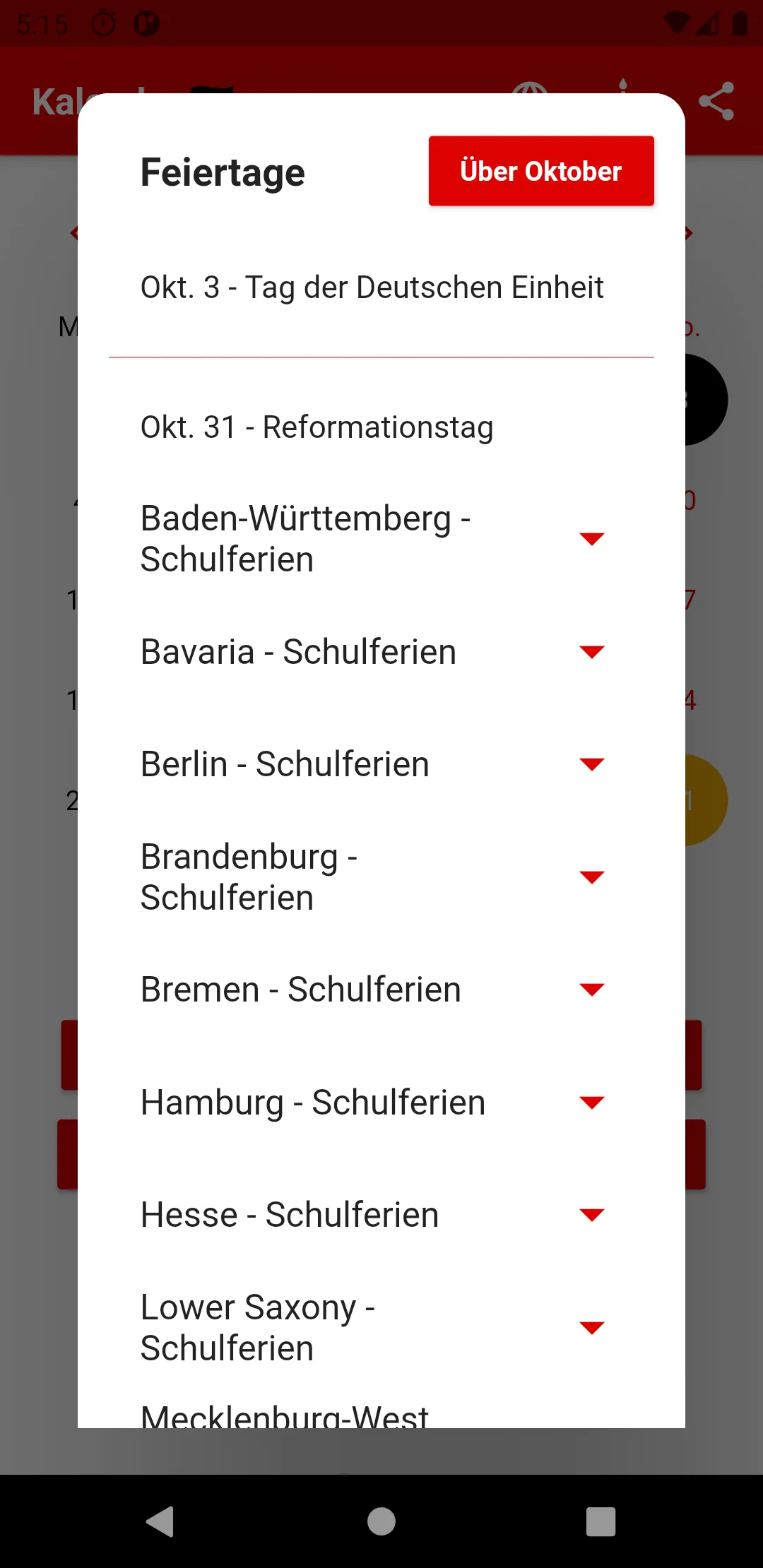Viewport: 763px width, 1568px height.
Task: Select the next month arrow
Action: point(689,233)
